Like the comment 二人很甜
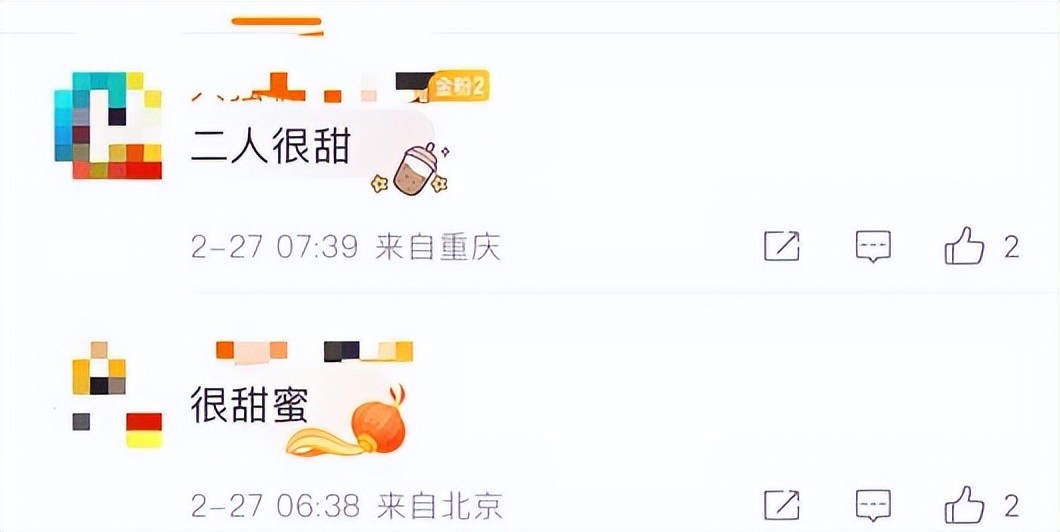 click(964, 246)
